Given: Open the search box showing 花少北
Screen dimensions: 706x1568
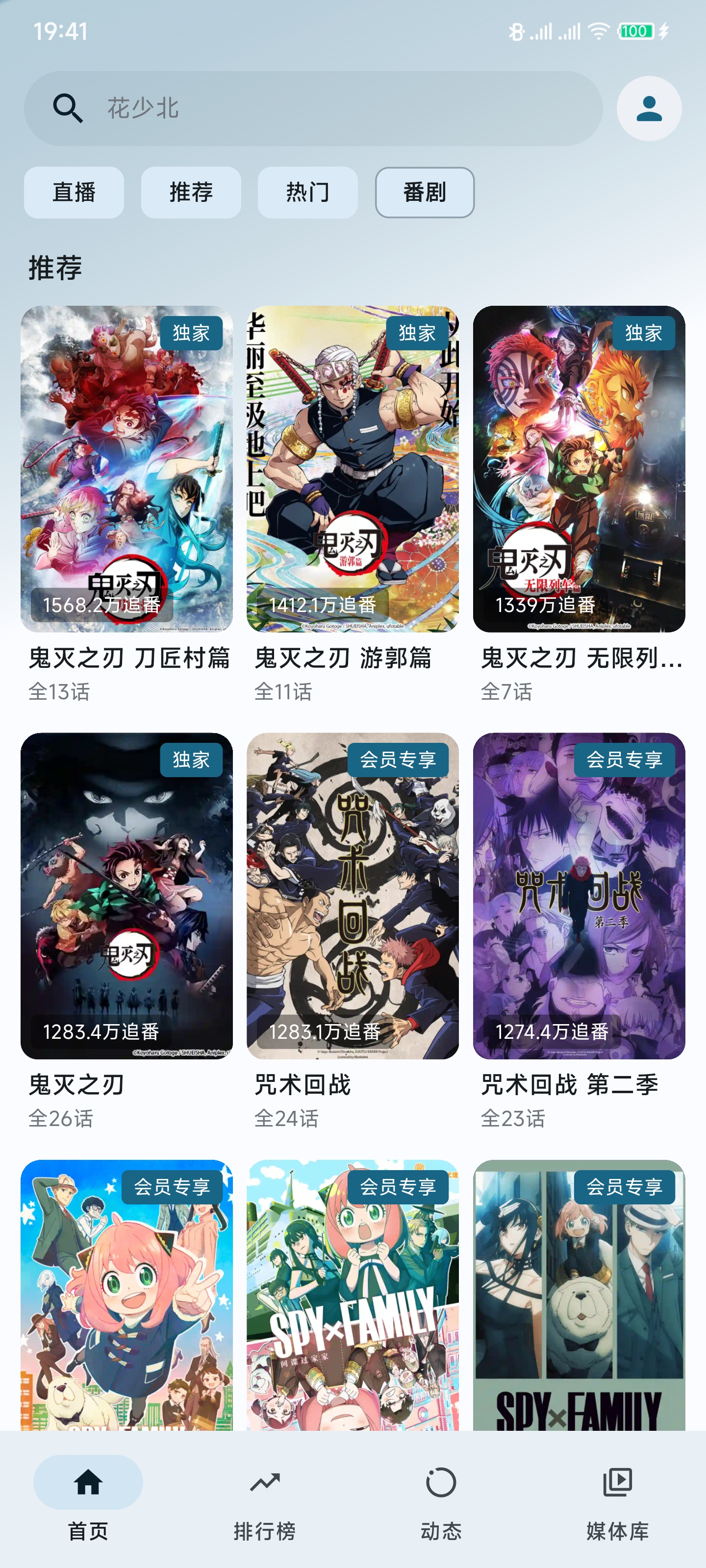Looking at the screenshot, I should click(312, 108).
